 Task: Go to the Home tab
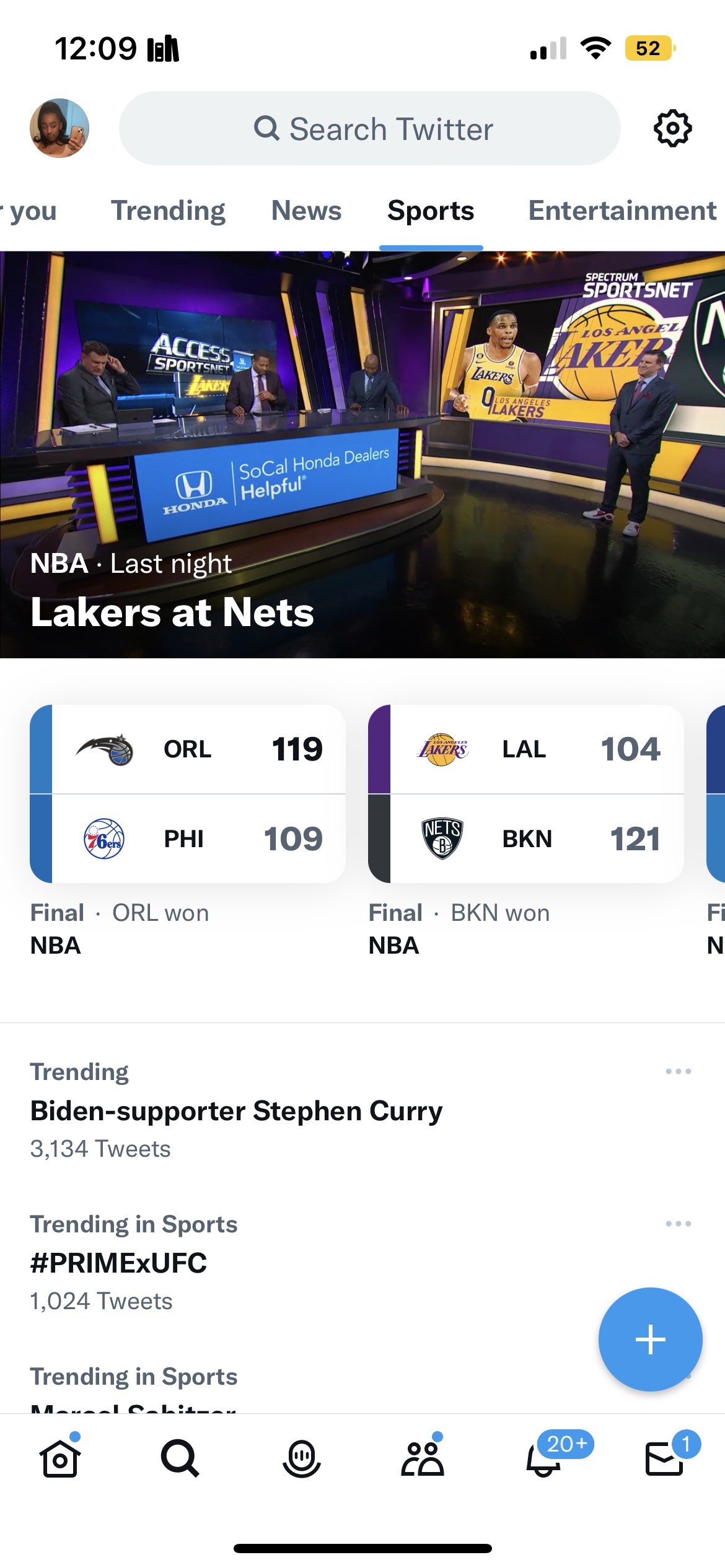click(60, 1458)
